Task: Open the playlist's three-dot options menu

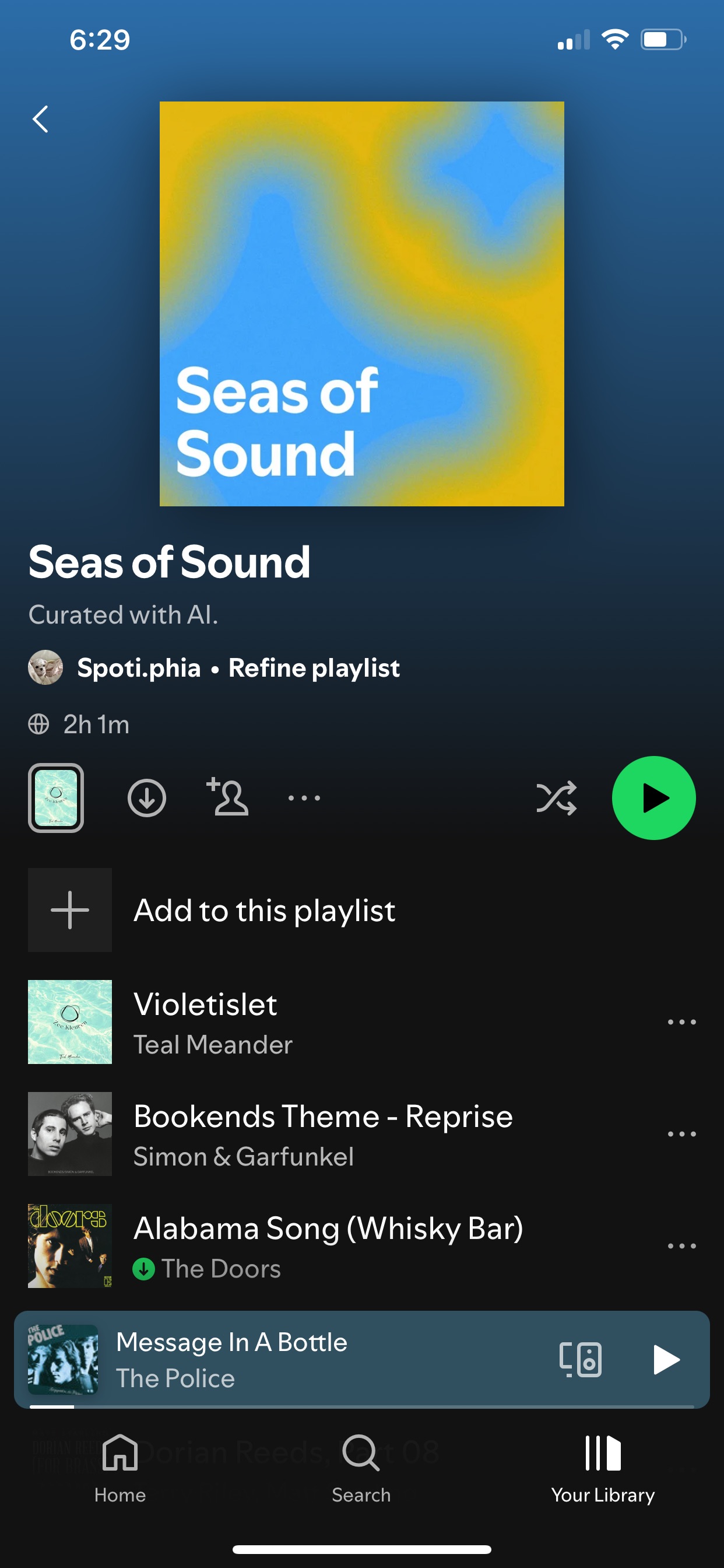Action: click(x=304, y=797)
